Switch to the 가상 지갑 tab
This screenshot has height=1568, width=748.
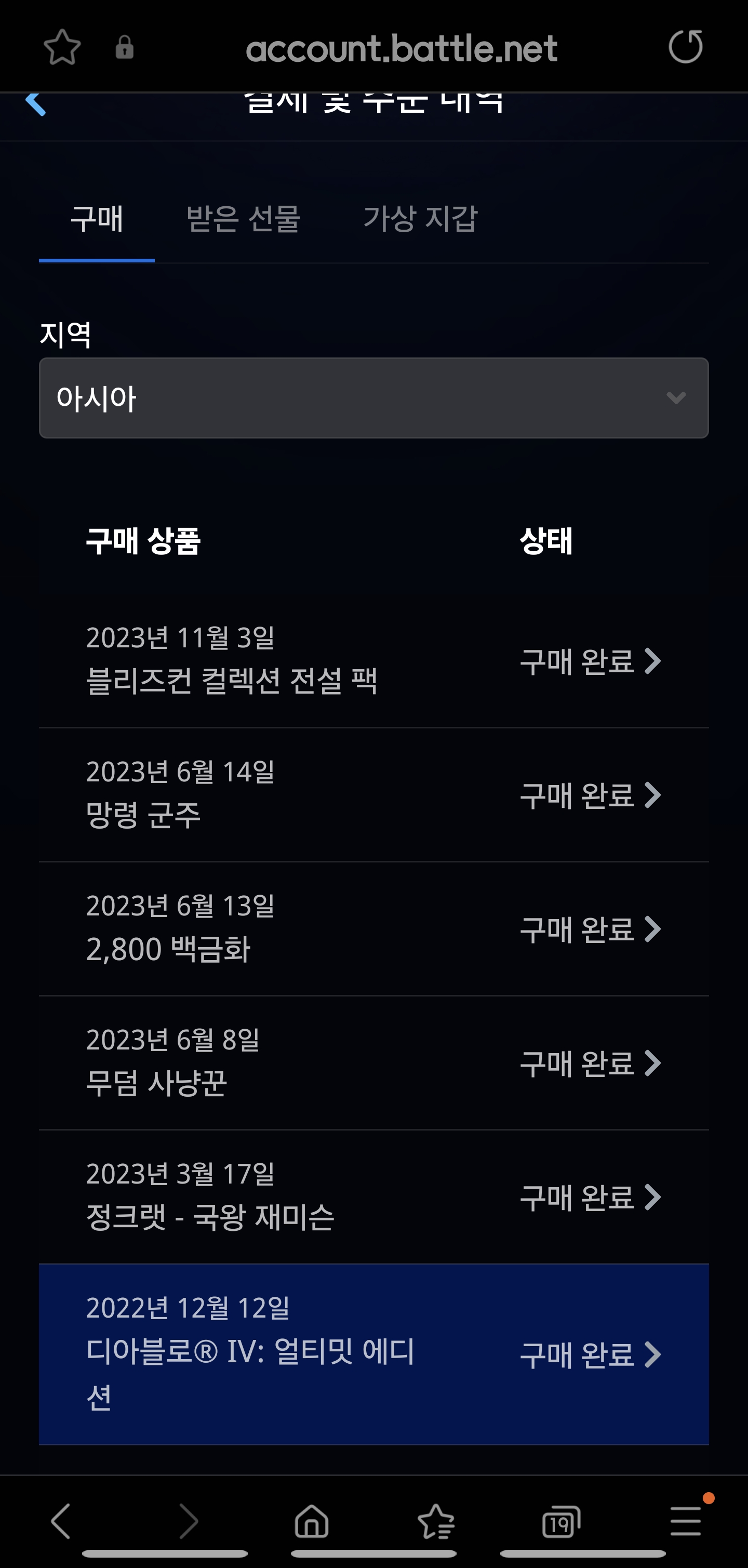tap(420, 219)
